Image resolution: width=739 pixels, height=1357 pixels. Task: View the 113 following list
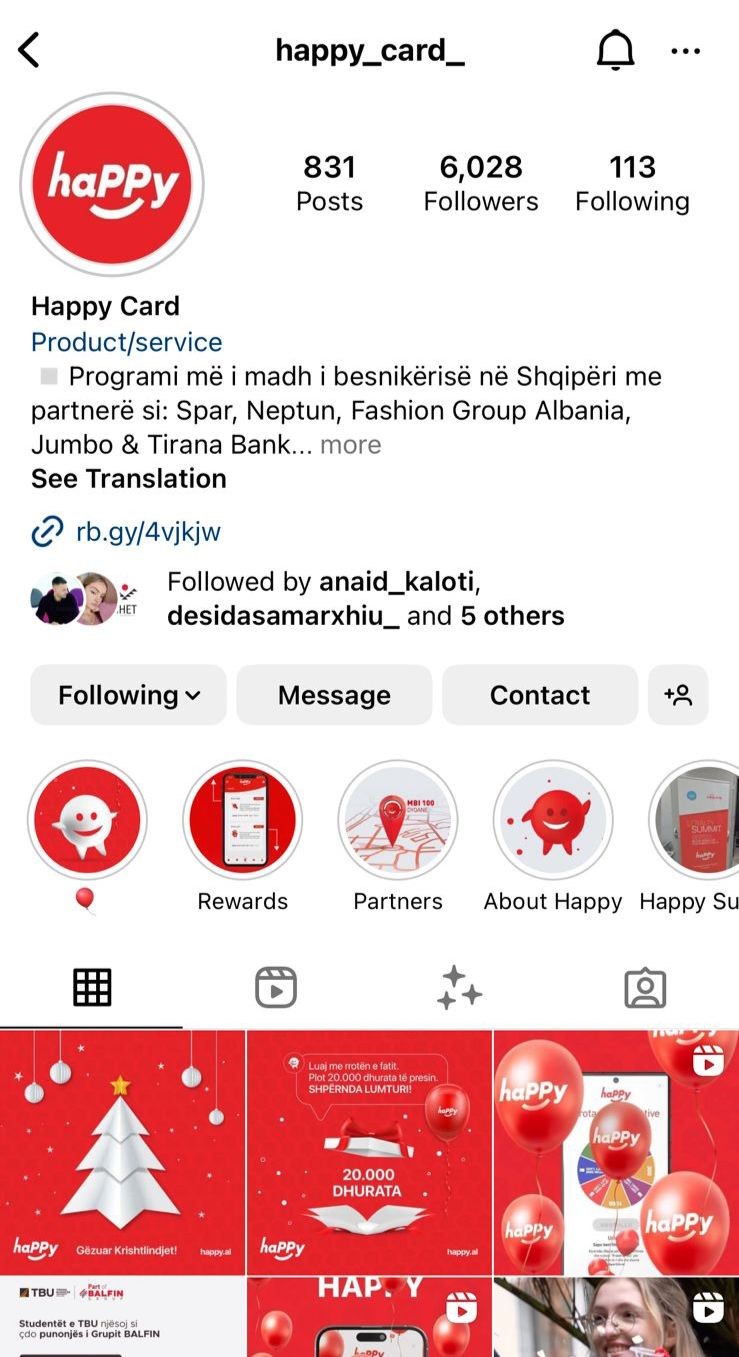pos(632,183)
